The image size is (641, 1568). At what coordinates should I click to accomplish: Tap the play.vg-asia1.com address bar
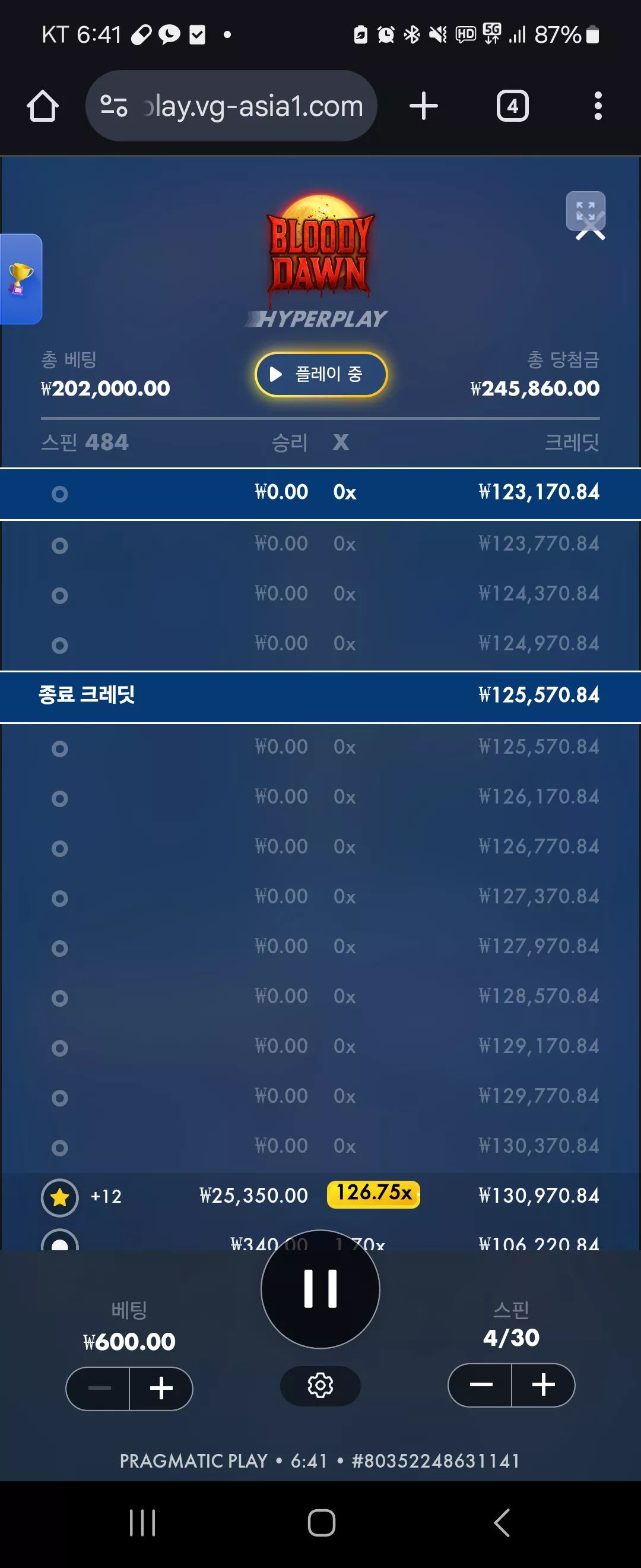click(231, 106)
